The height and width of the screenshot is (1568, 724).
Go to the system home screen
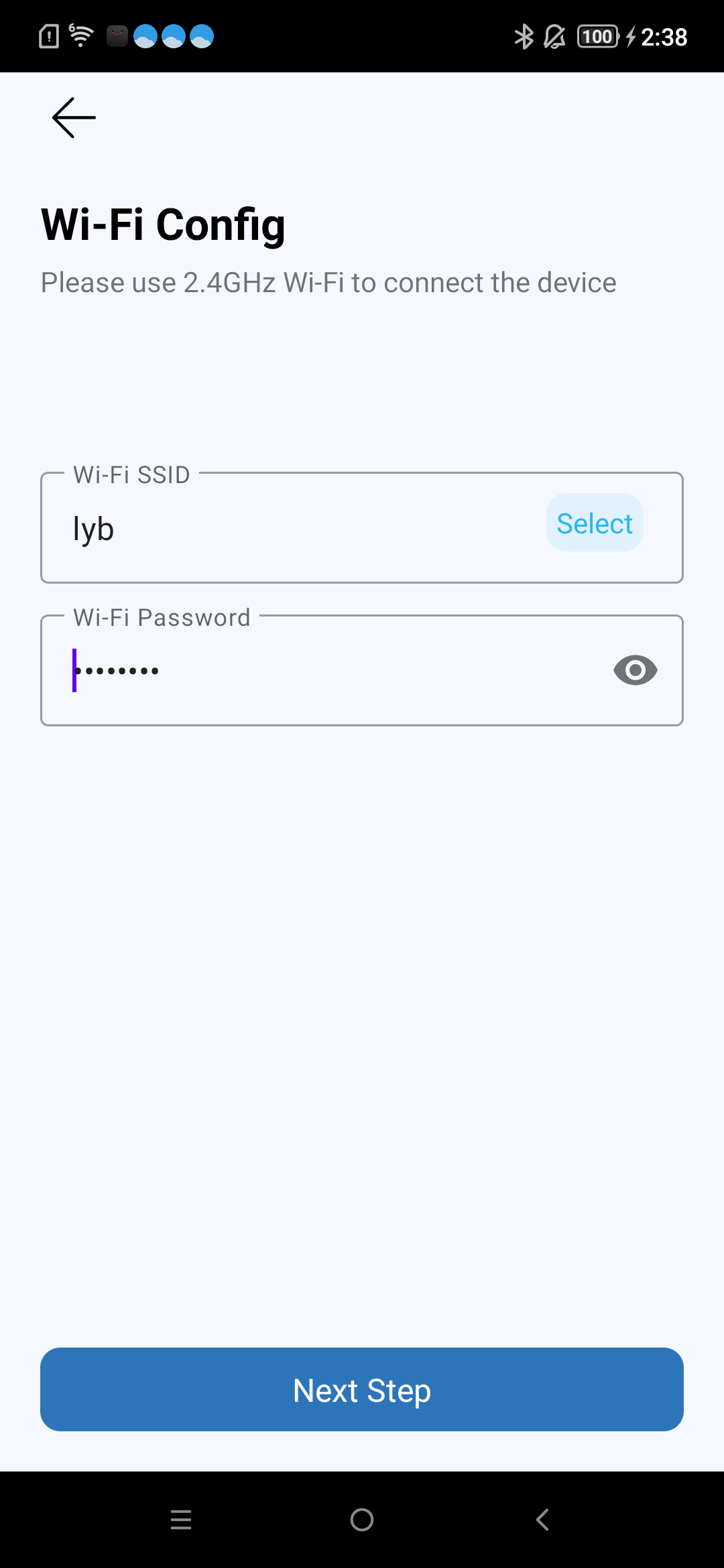(362, 1520)
